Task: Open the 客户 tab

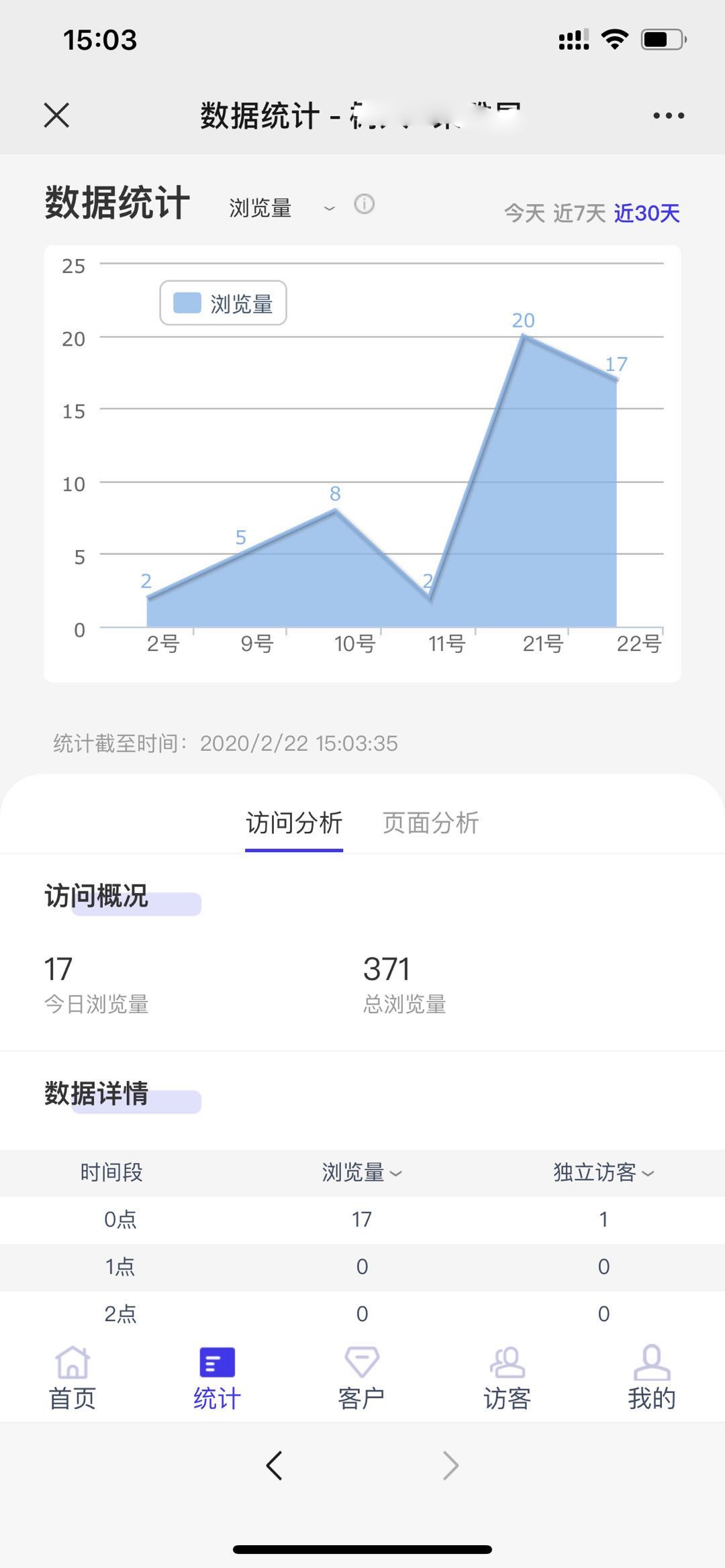Action: pos(362,1378)
